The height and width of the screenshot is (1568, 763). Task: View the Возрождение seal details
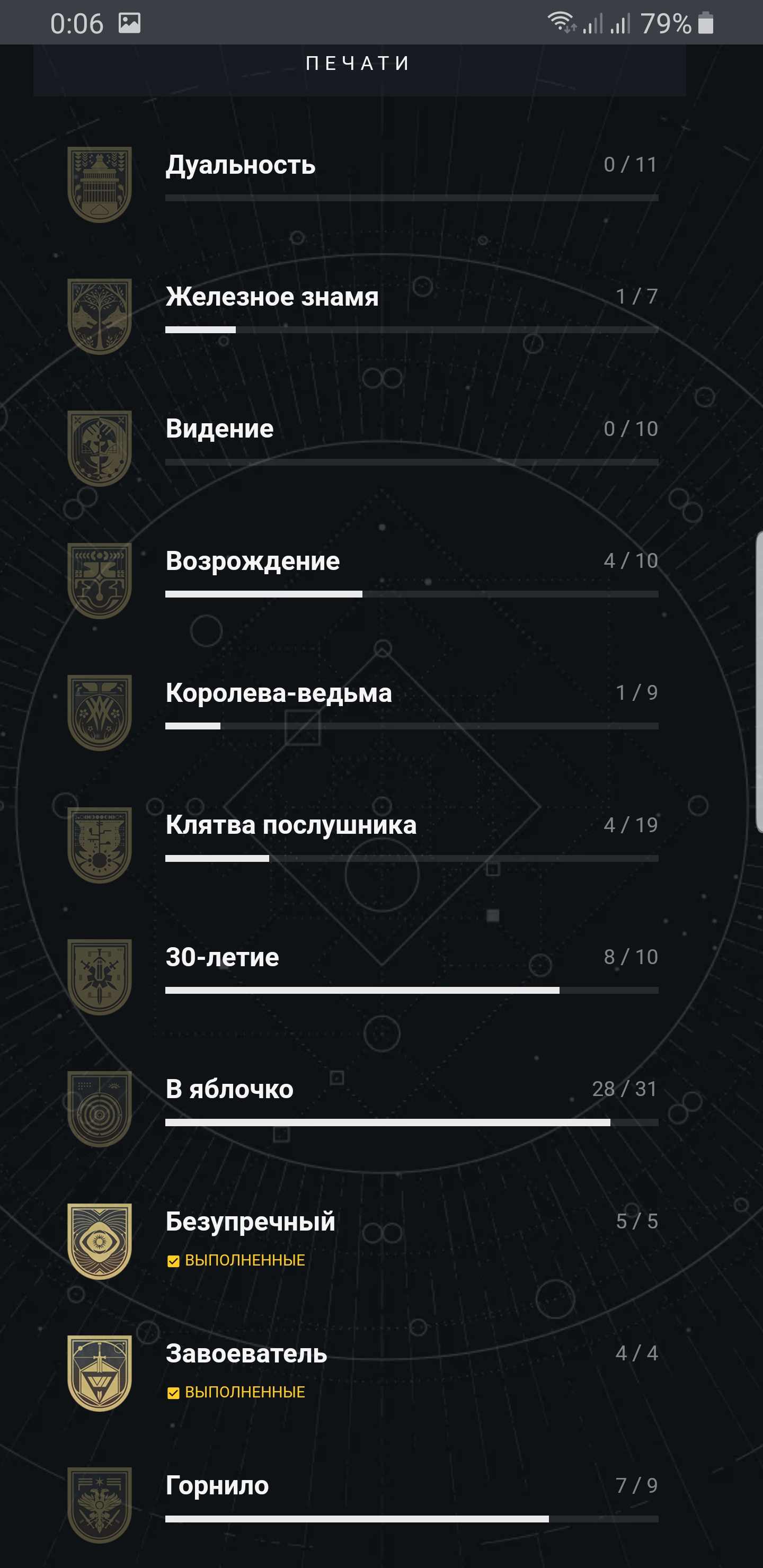coord(363,581)
